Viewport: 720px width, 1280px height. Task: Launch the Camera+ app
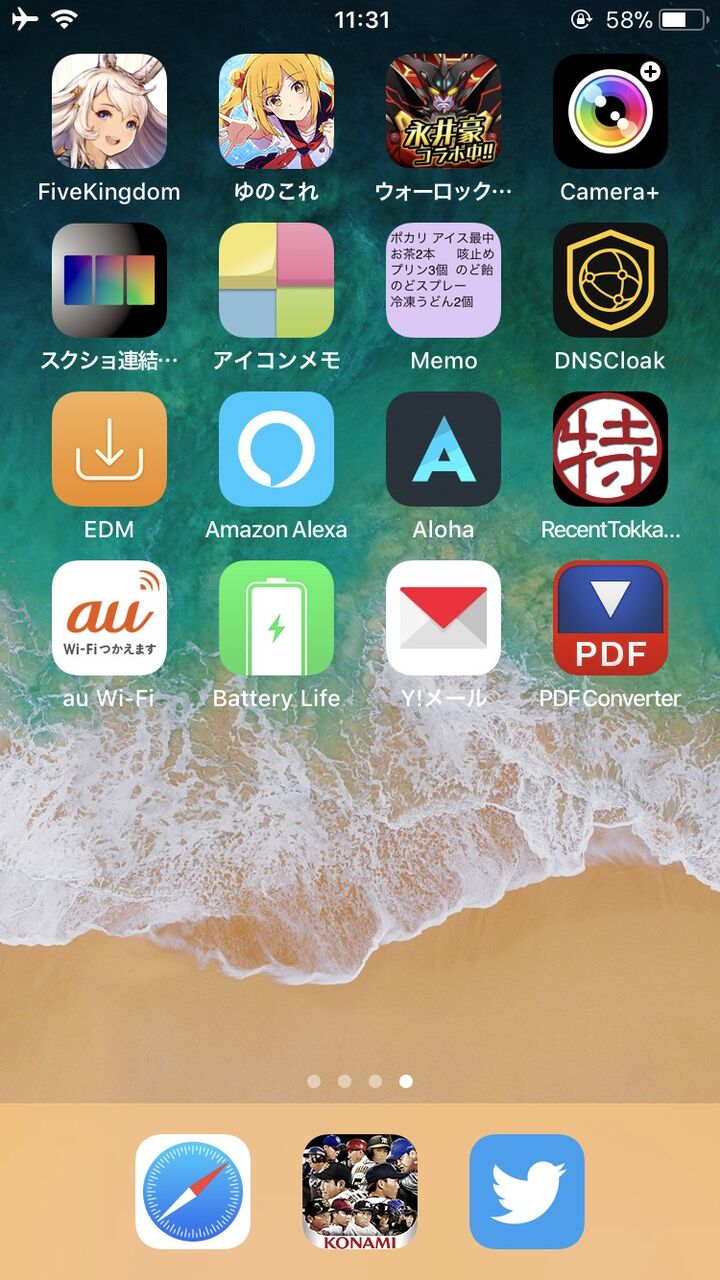tap(611, 110)
